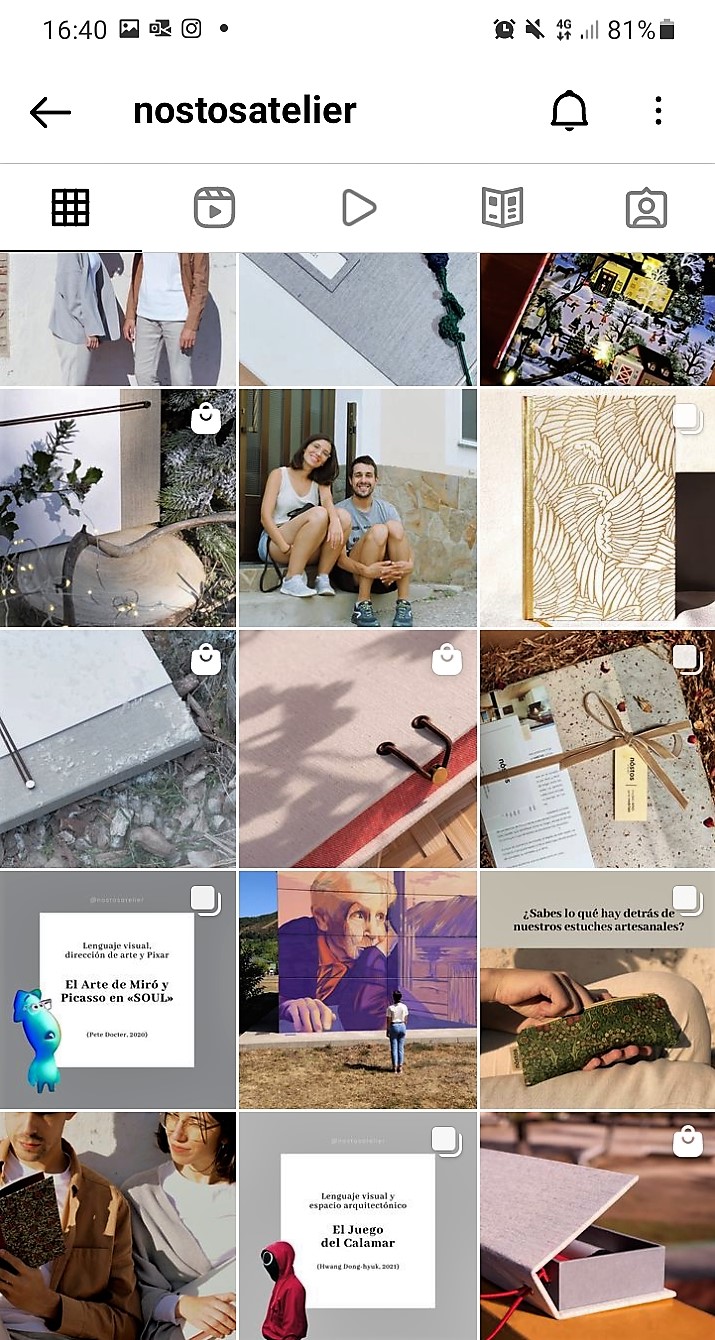
Task: Open the Christmas village illustration post
Action: (597, 320)
